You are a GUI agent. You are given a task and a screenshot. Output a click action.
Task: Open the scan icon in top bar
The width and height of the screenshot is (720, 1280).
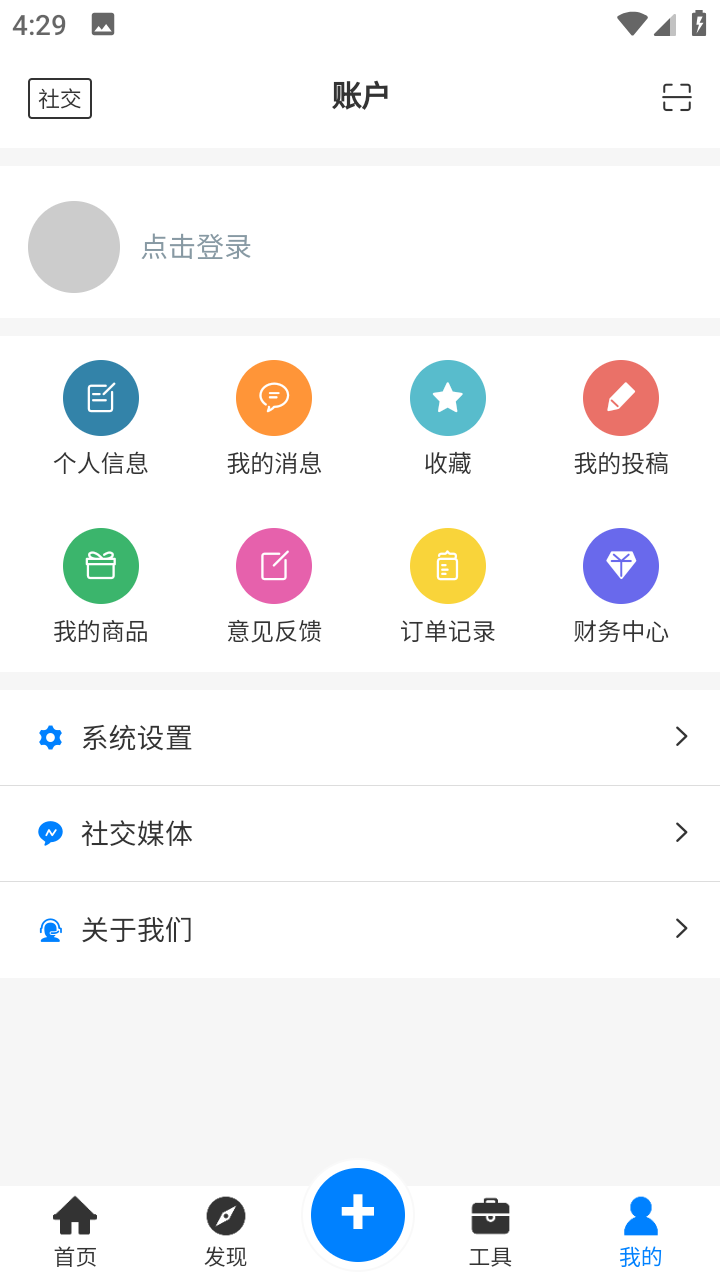[x=677, y=97]
